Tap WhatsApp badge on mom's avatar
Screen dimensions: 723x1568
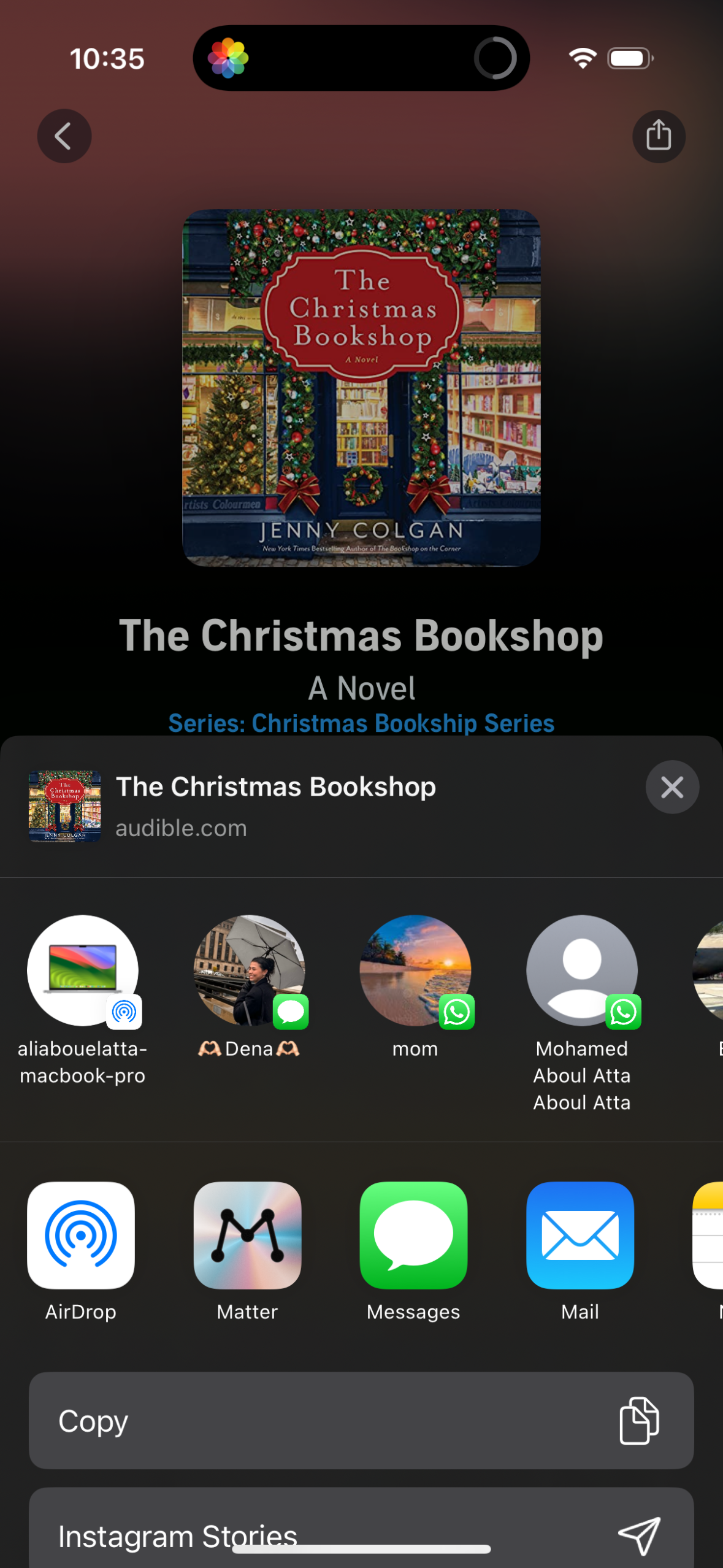point(457,1013)
